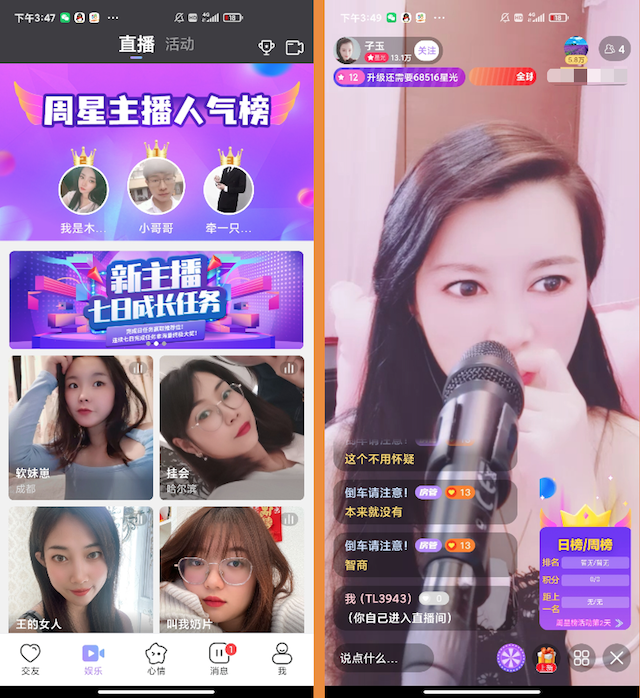The width and height of the screenshot is (640, 698).
Task: Open the 心情 tab
Action: [x=156, y=660]
